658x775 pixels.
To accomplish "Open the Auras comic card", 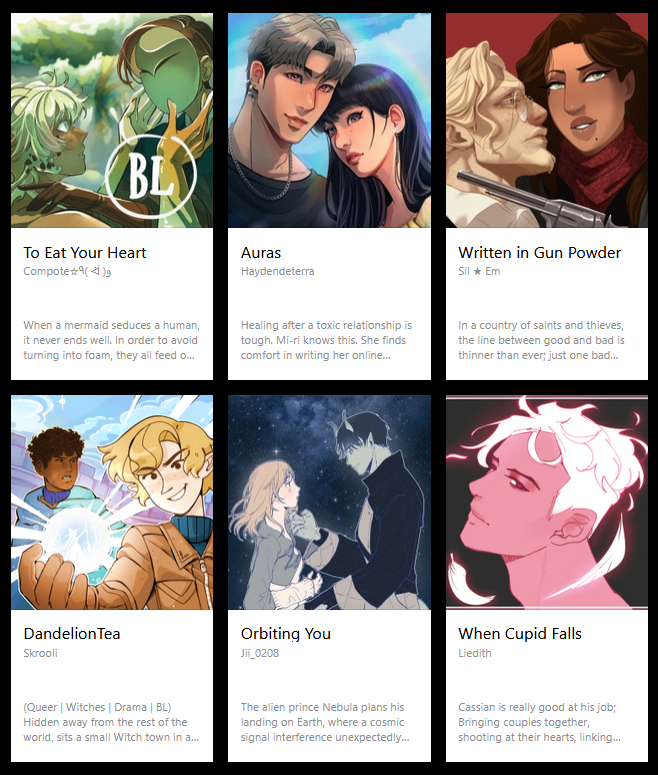I will [x=329, y=195].
